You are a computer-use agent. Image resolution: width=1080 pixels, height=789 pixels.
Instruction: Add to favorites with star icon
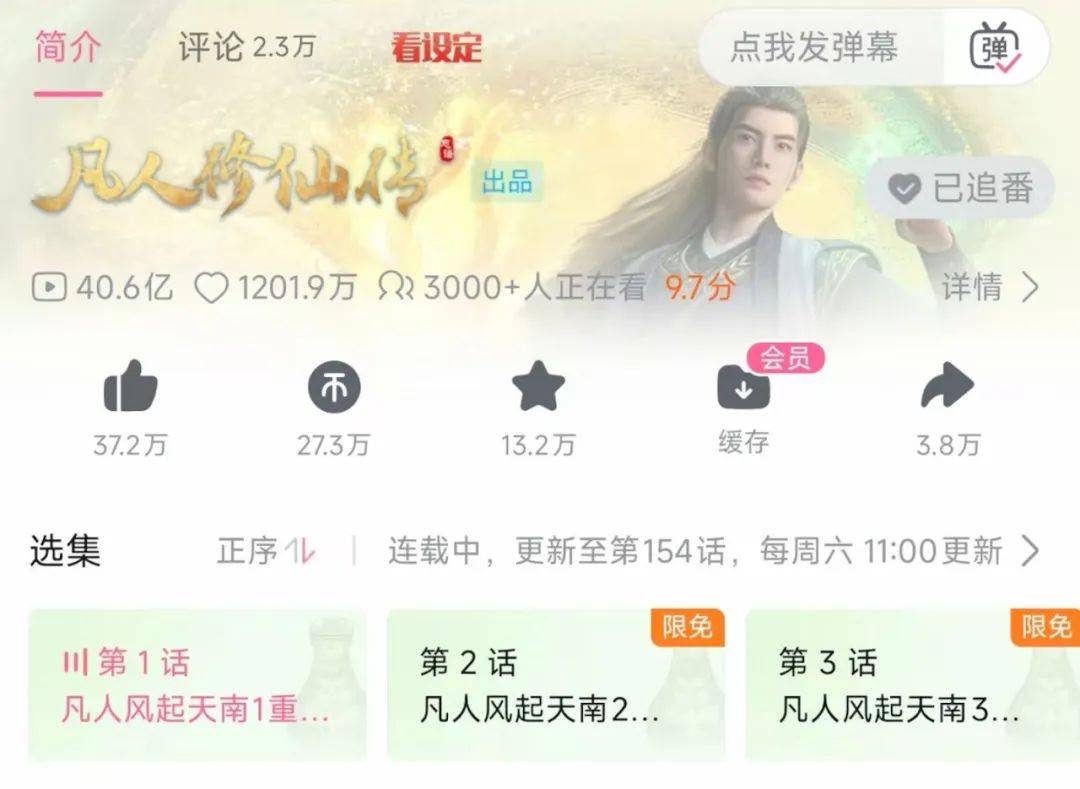point(538,389)
